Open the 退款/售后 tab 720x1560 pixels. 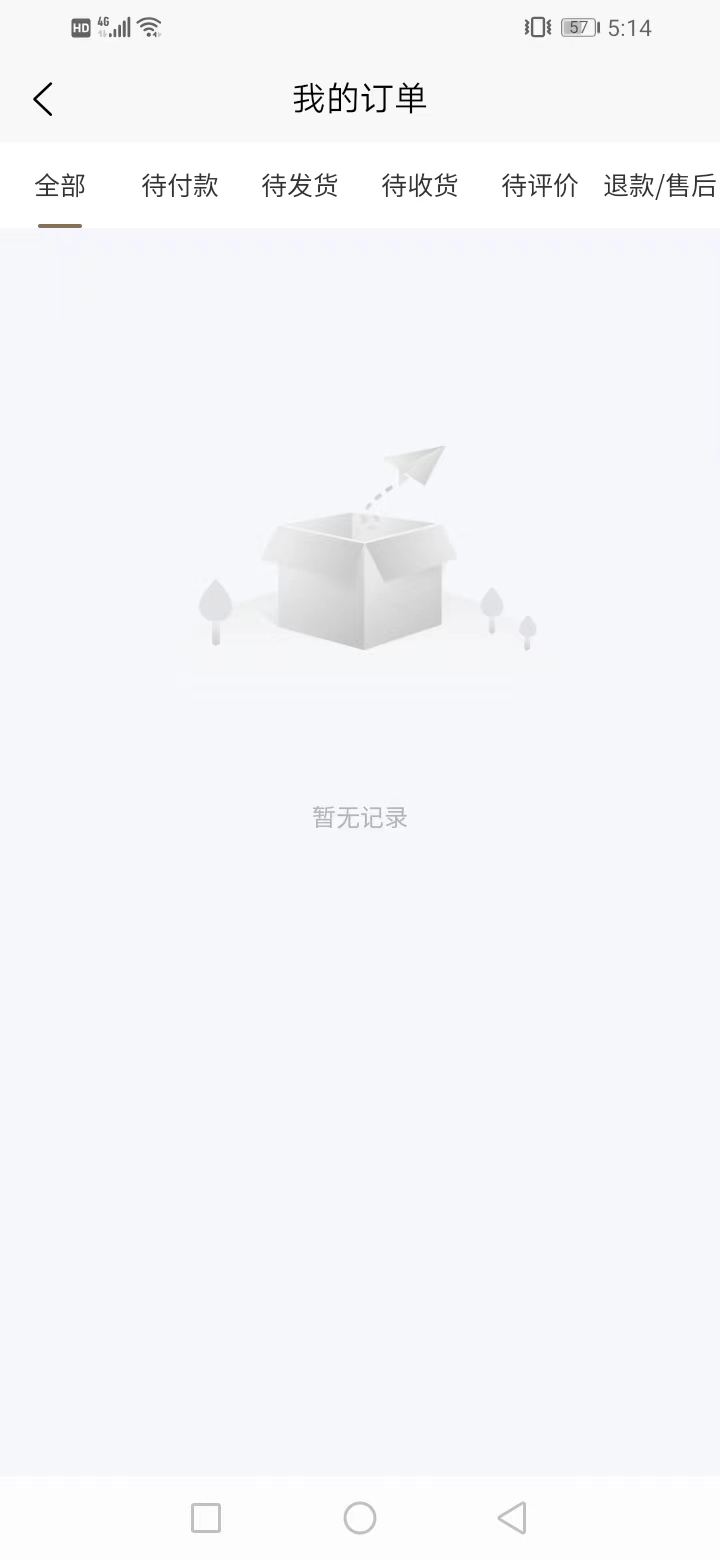pyautogui.click(x=658, y=185)
